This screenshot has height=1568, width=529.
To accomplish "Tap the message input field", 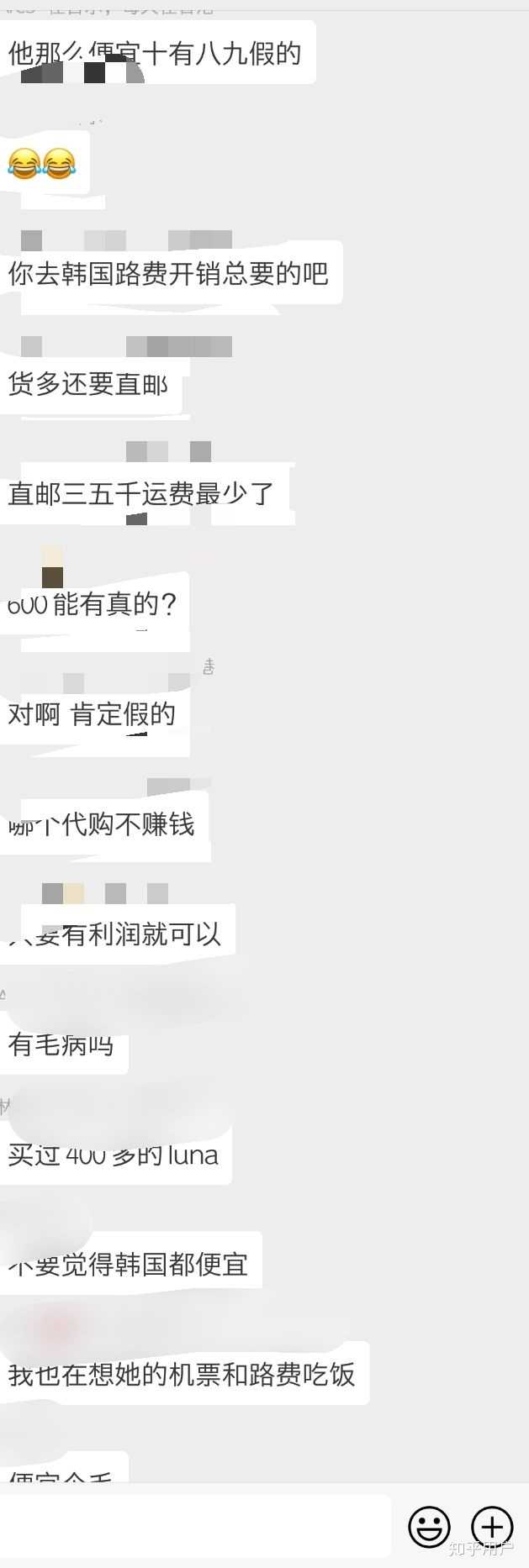I will tap(195, 1525).
